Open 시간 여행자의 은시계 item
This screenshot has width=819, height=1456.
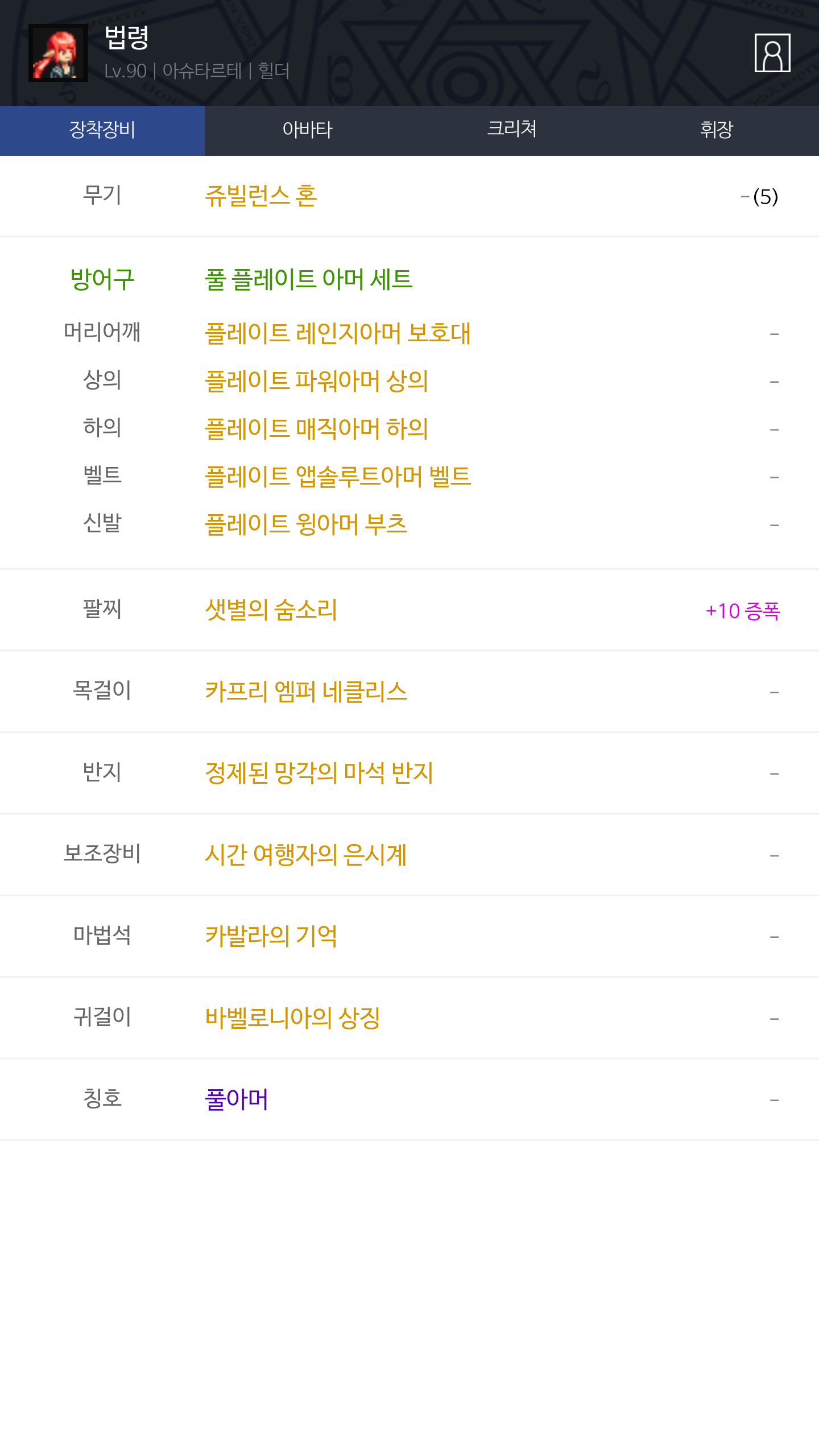305,855
